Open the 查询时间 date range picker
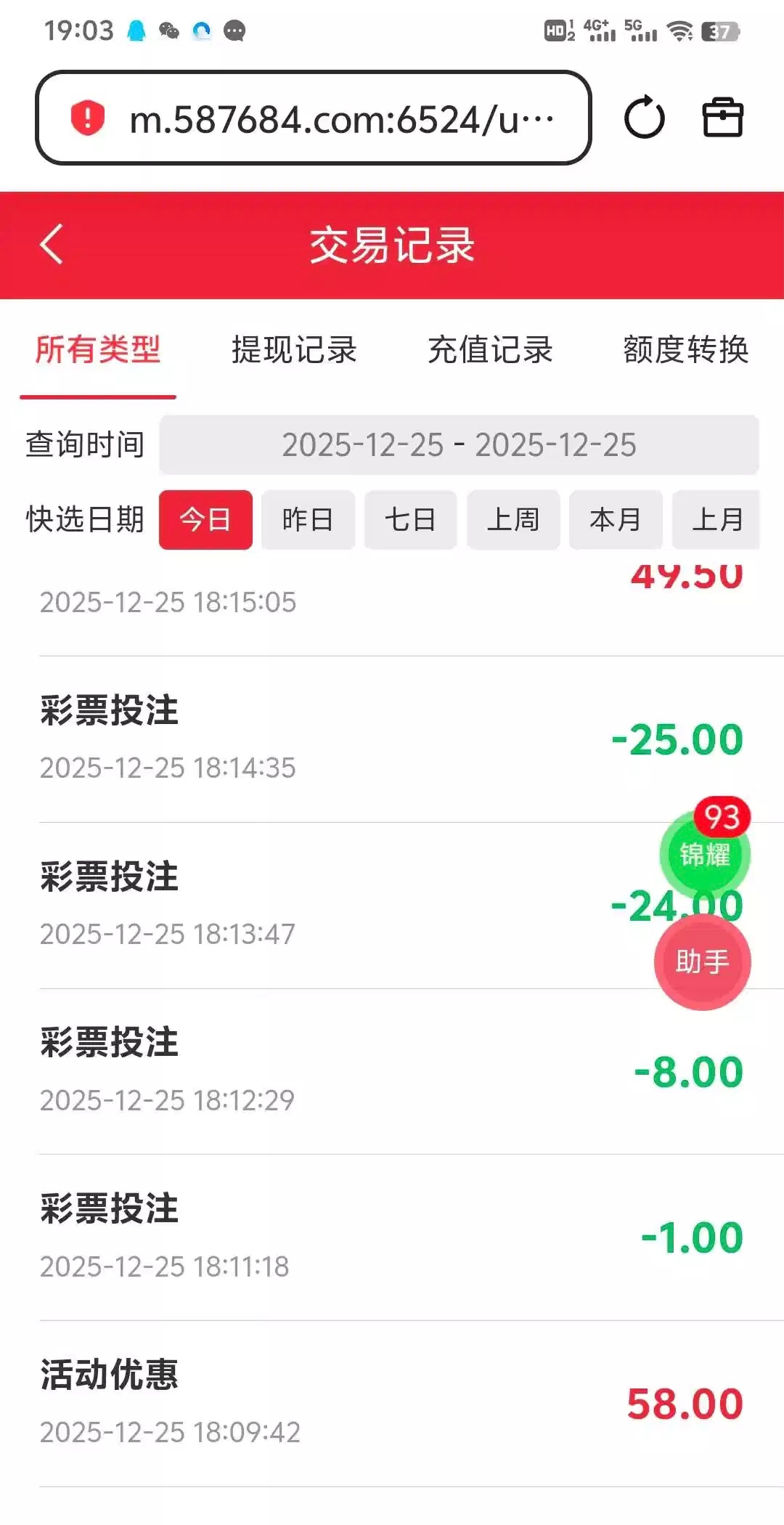This screenshot has height=1525, width=784. [x=459, y=445]
